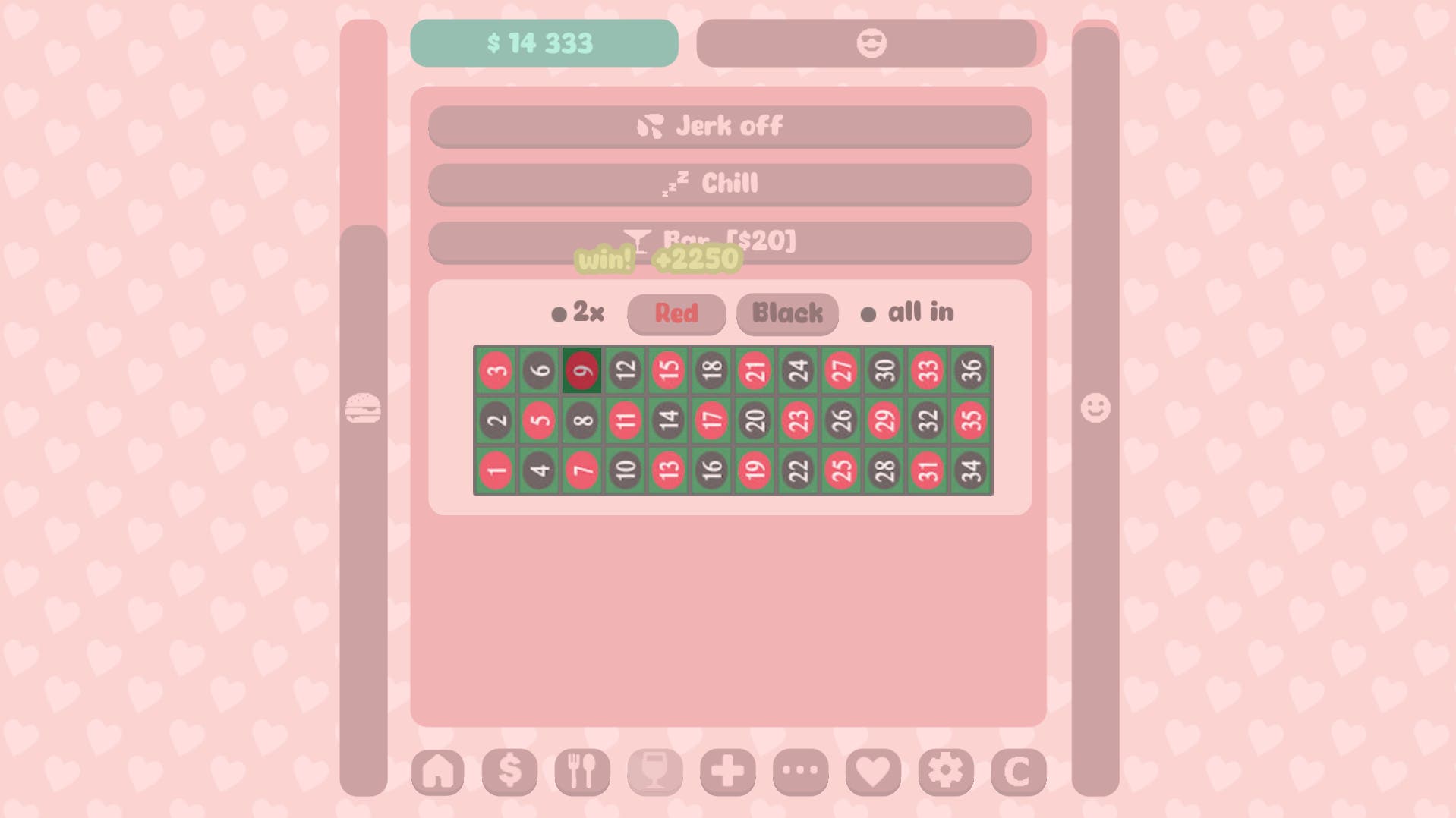Viewport: 1456px width, 818px height.
Task: Switch to the heart tab
Action: pos(873,772)
